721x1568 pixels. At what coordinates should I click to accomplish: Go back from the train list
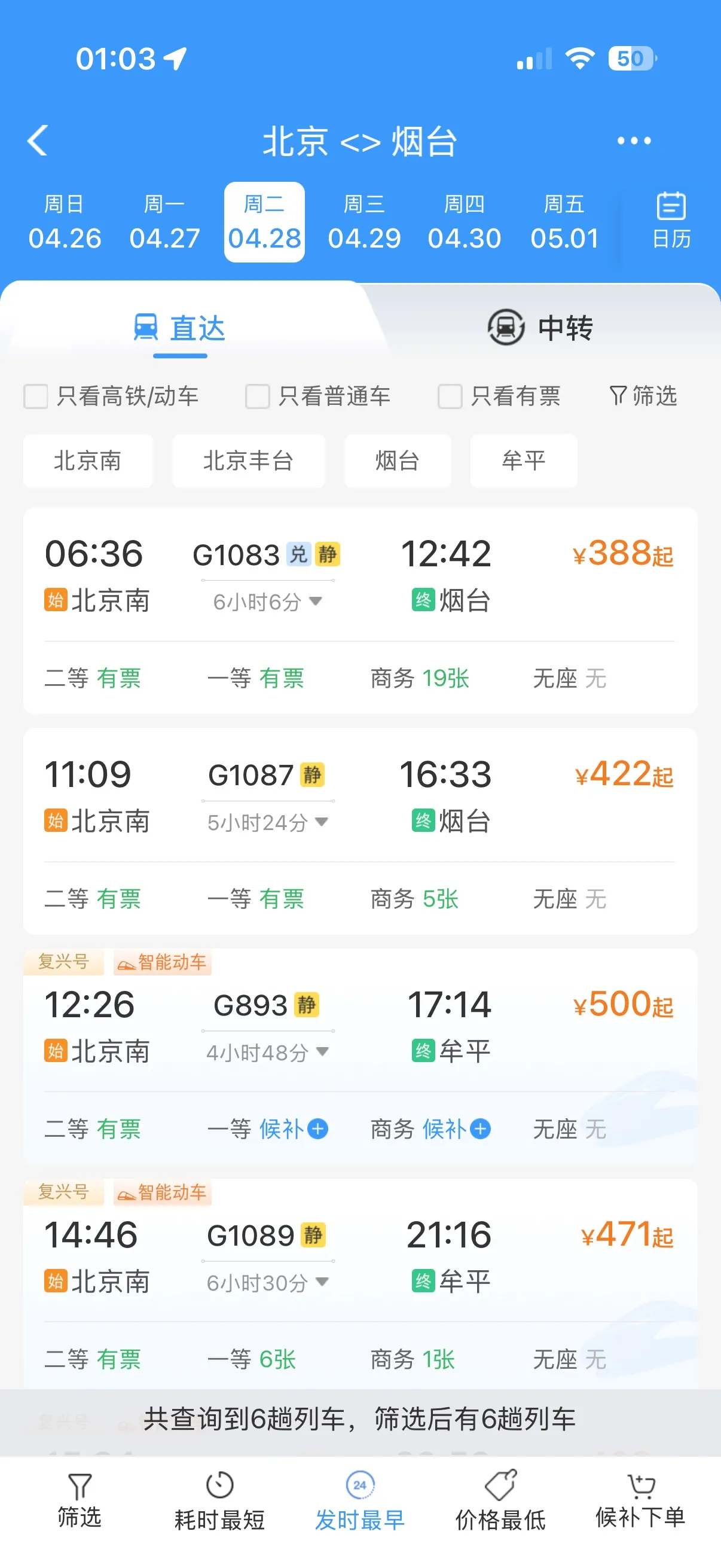pos(38,141)
